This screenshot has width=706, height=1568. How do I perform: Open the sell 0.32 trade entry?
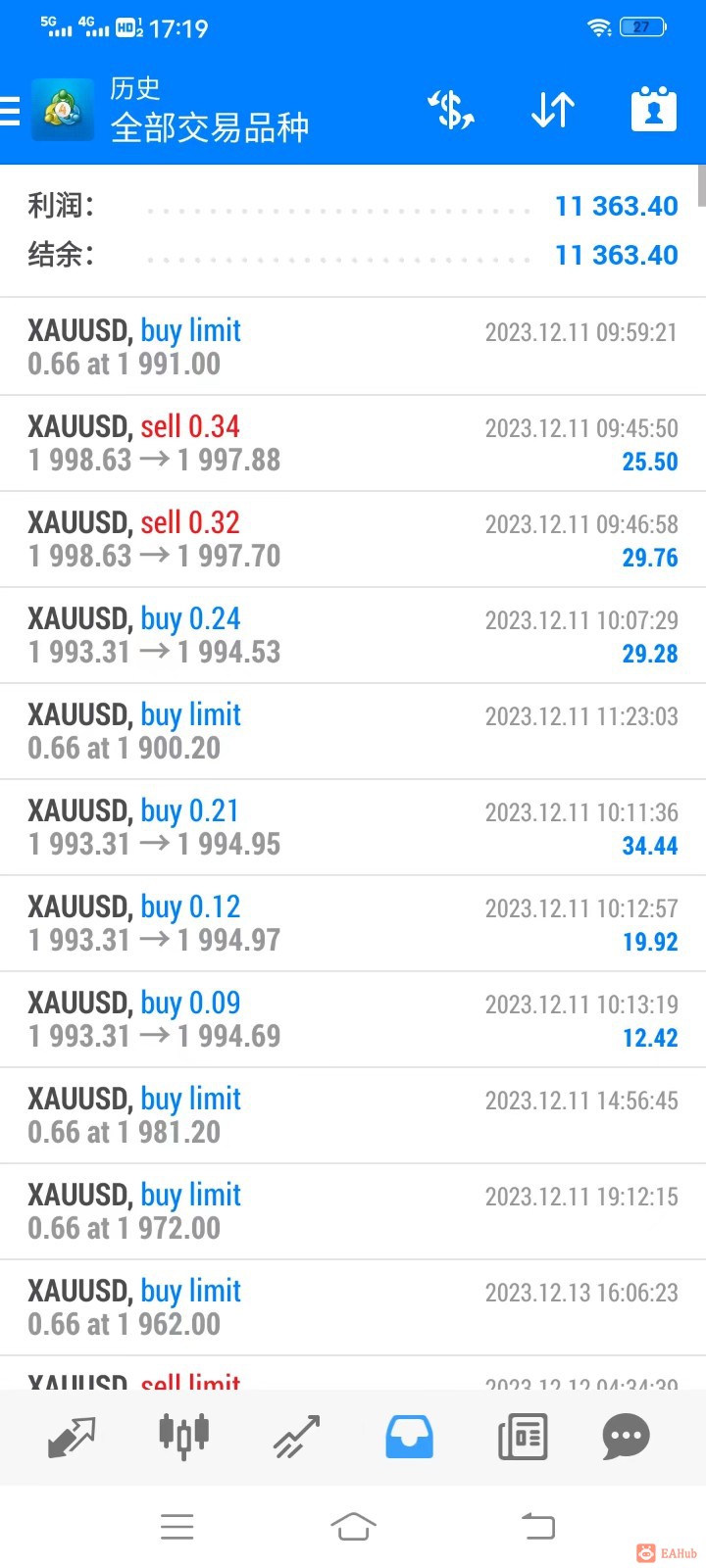tap(353, 539)
